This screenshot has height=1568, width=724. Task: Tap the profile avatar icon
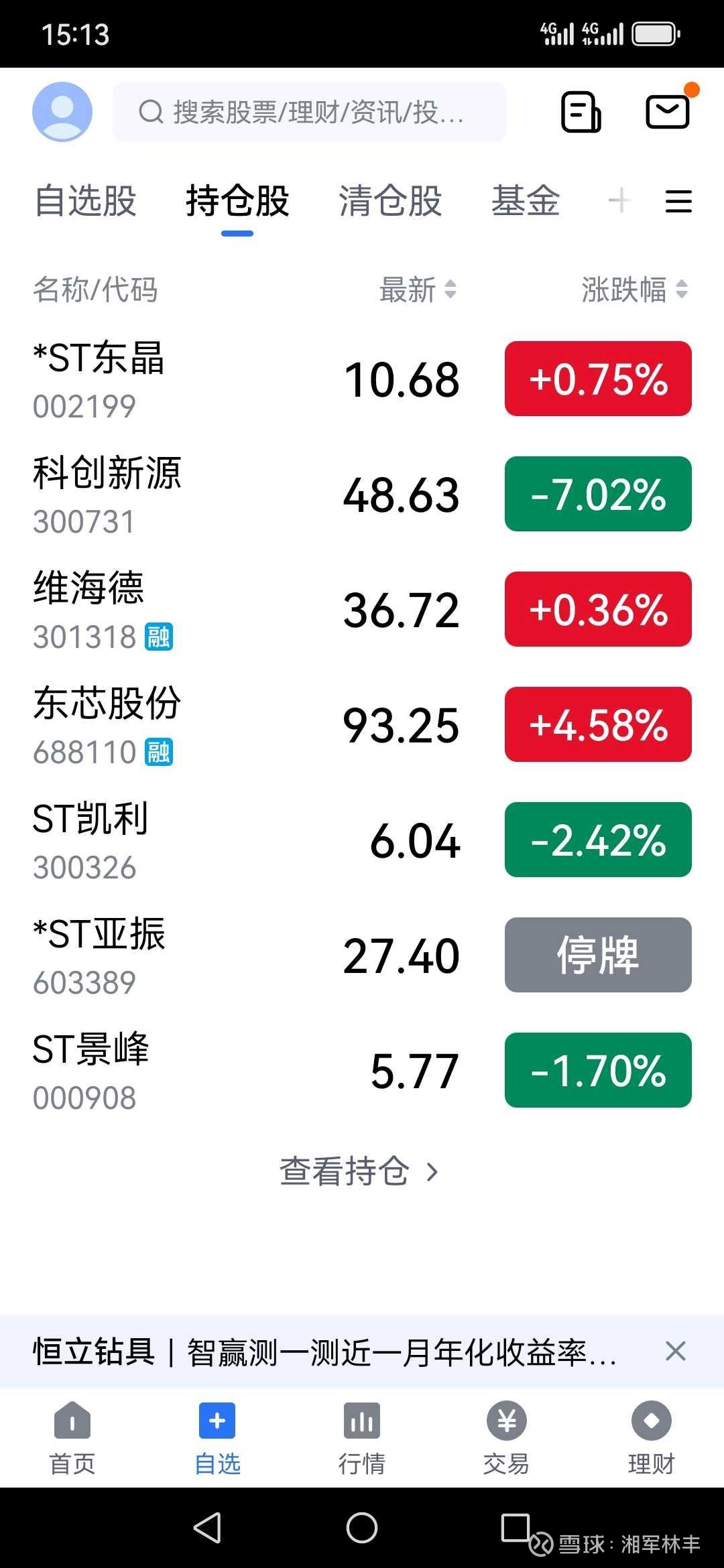coord(62,111)
